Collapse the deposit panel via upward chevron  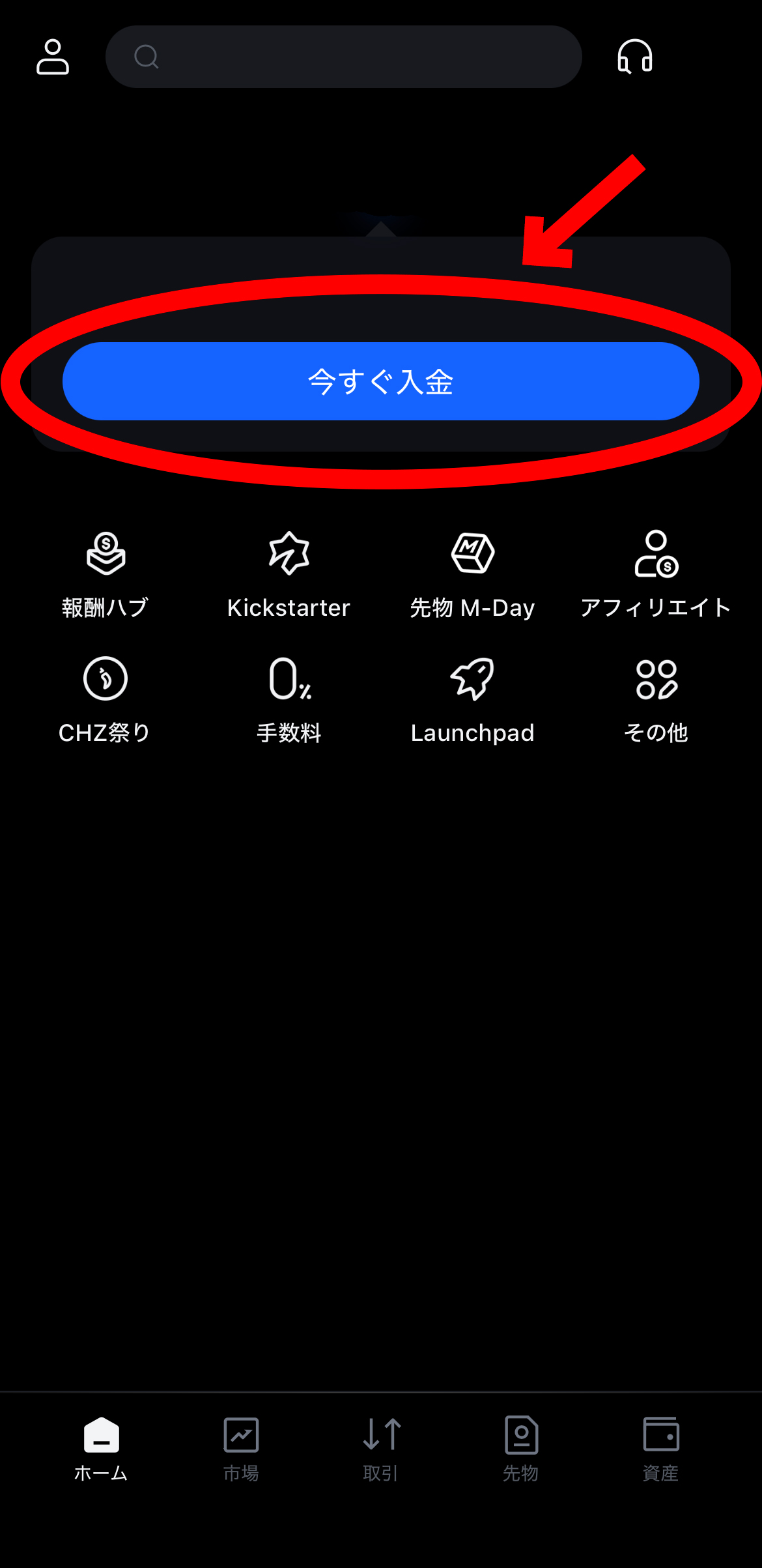point(381,228)
